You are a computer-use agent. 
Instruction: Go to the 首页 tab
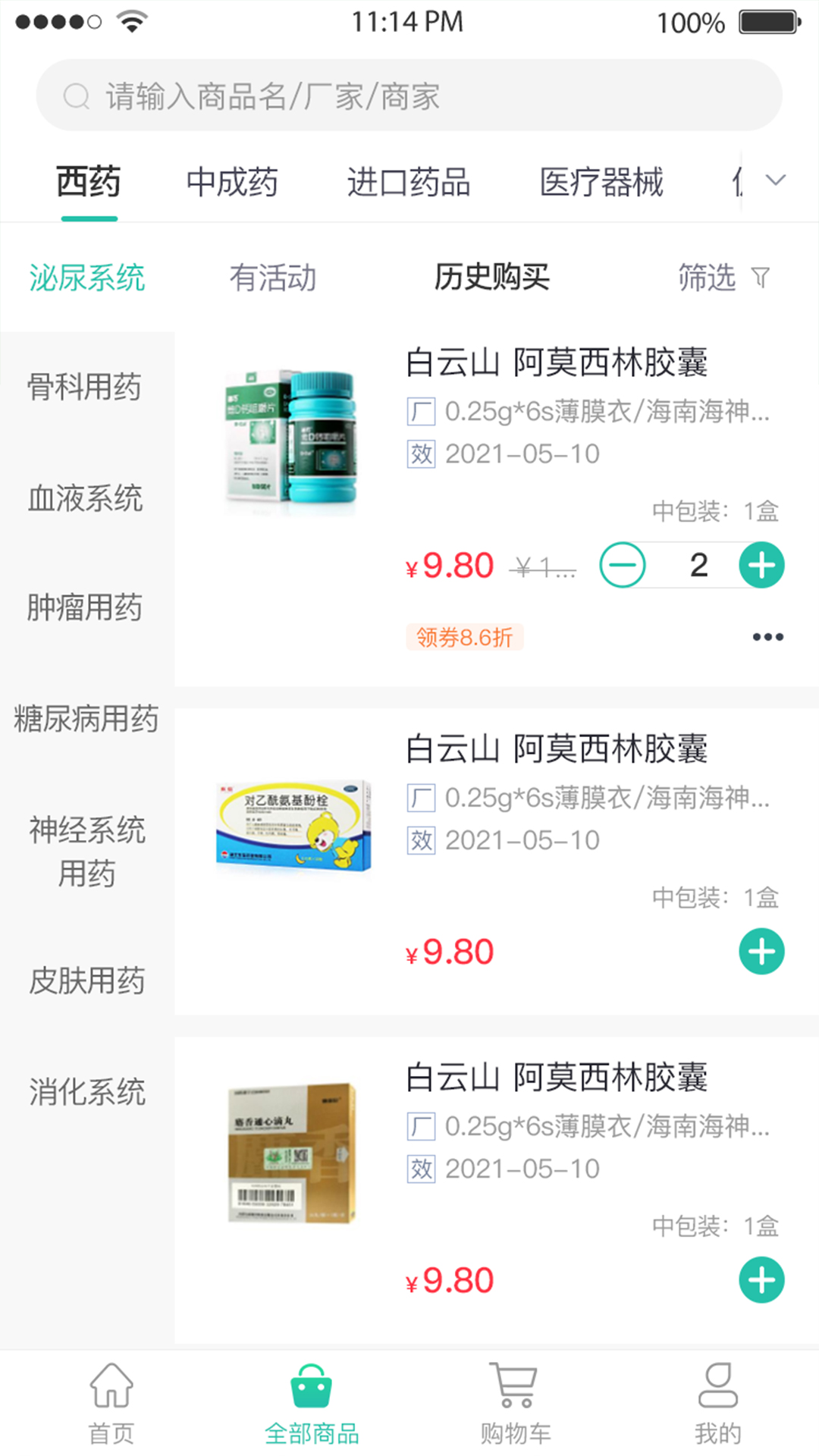click(111, 1403)
